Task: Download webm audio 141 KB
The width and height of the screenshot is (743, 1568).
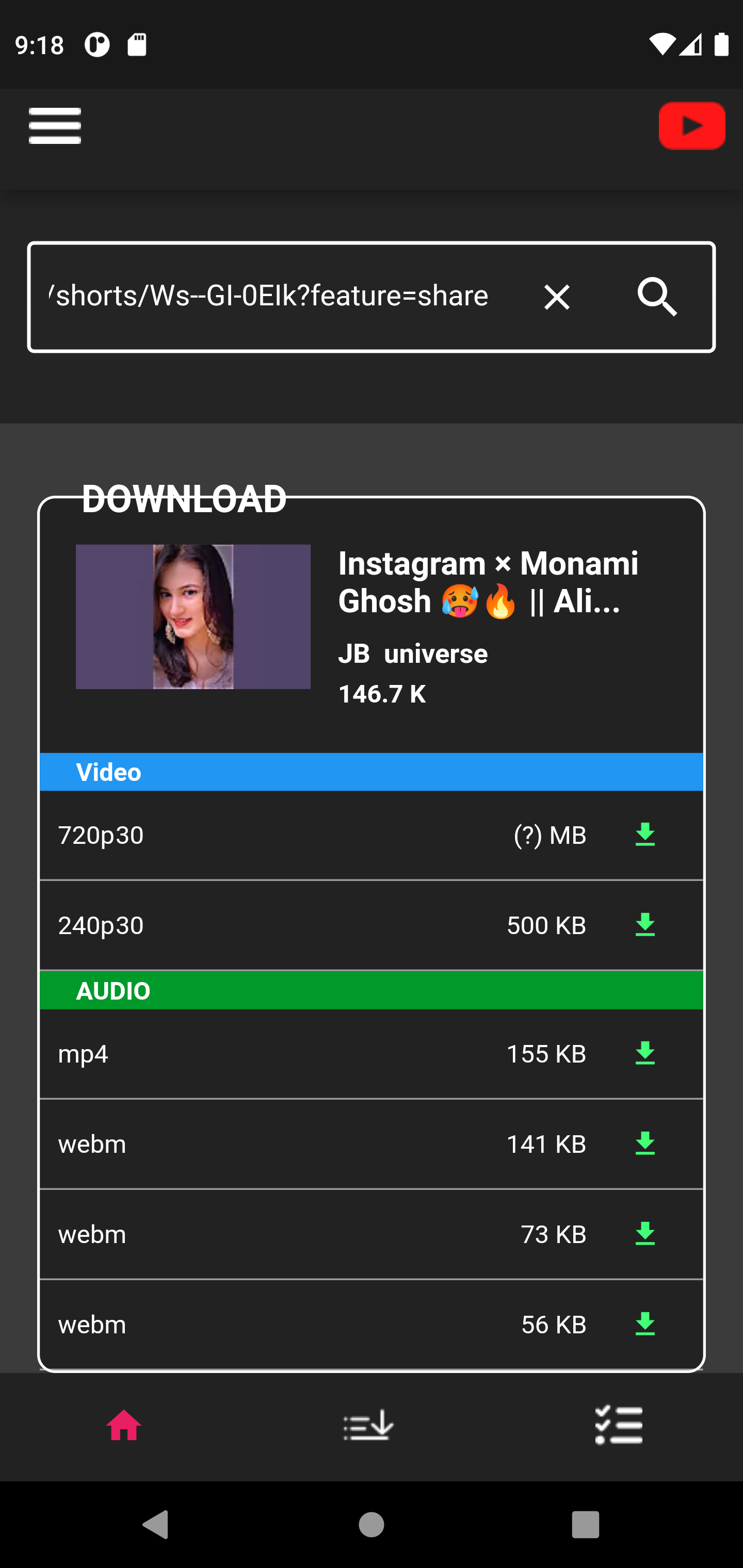Action: point(644,1144)
